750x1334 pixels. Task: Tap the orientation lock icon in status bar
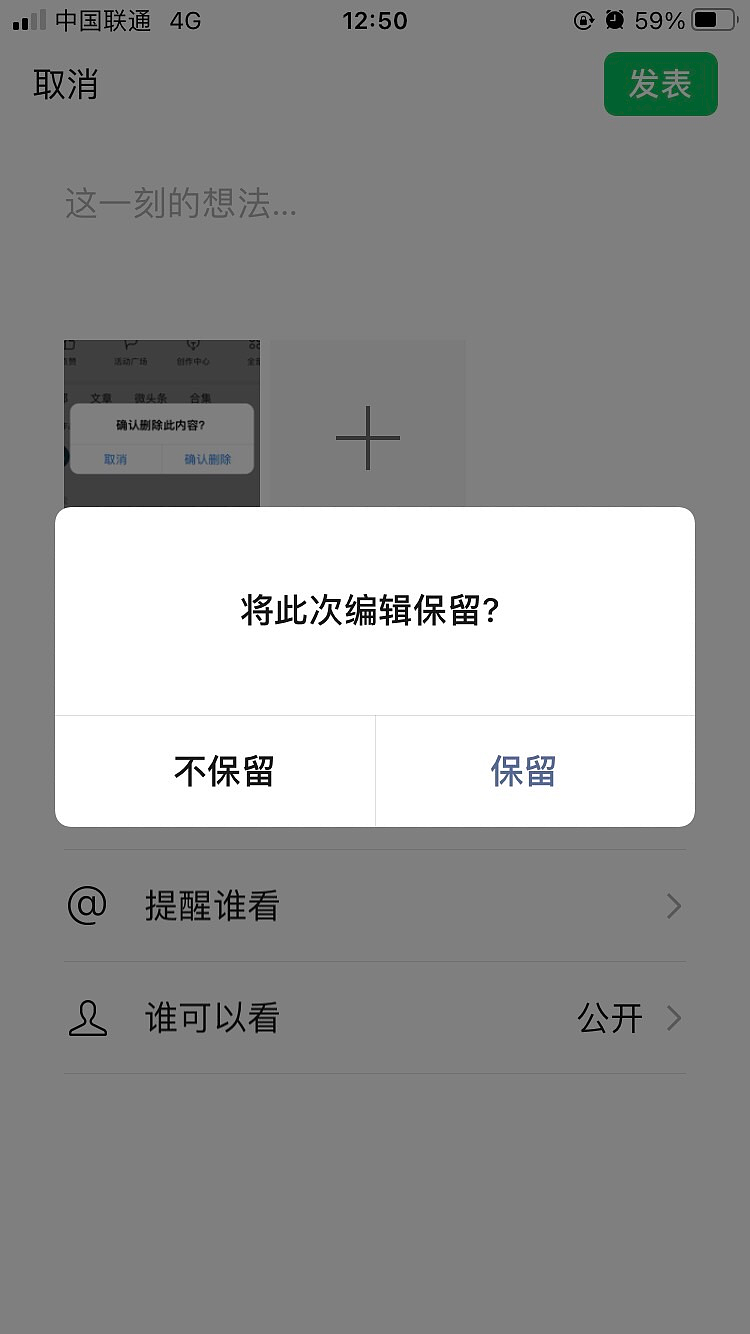point(584,20)
